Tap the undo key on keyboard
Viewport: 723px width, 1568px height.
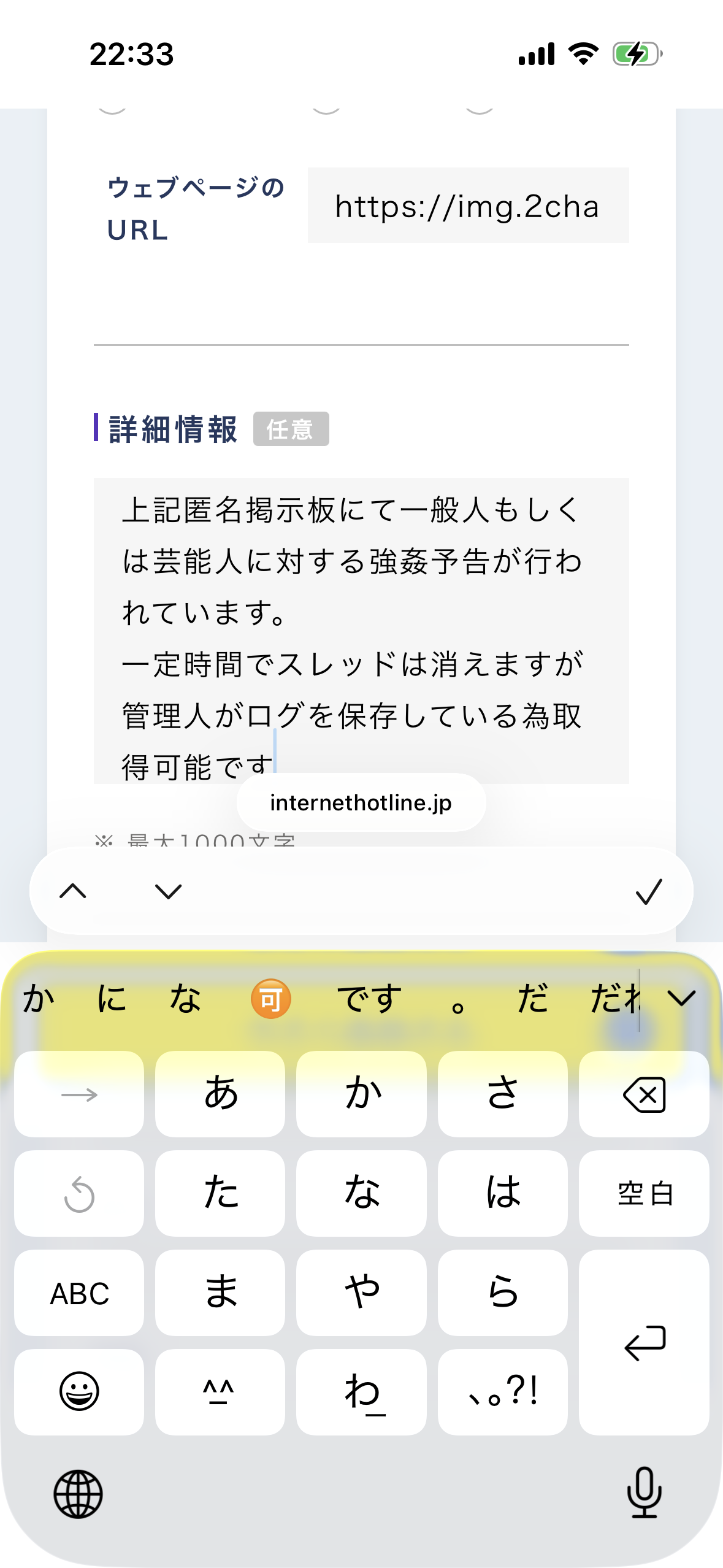79,1194
